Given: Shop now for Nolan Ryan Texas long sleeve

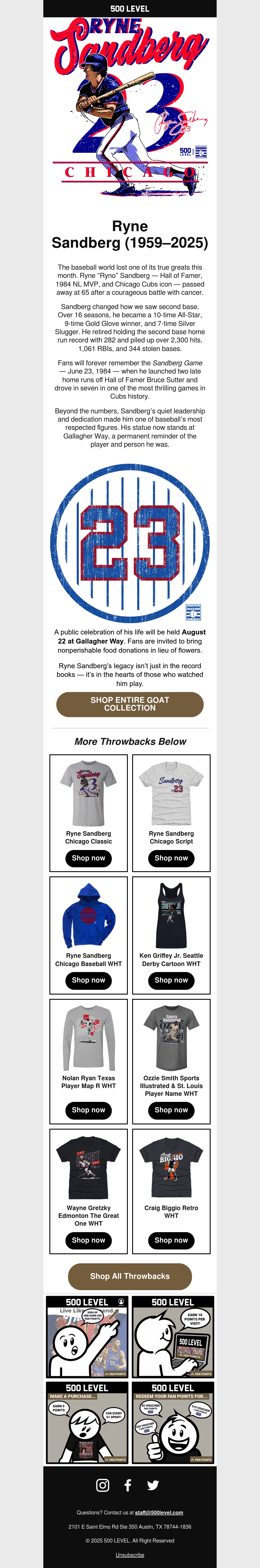Looking at the screenshot, I should tap(88, 1110).
